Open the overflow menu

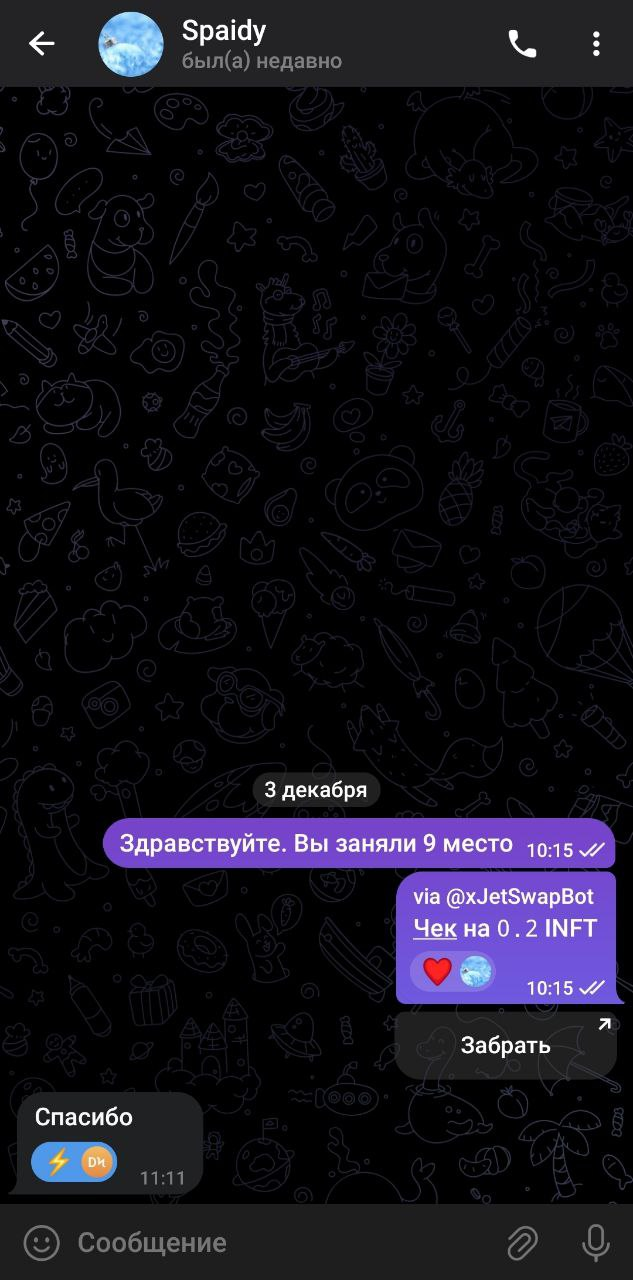coord(596,44)
